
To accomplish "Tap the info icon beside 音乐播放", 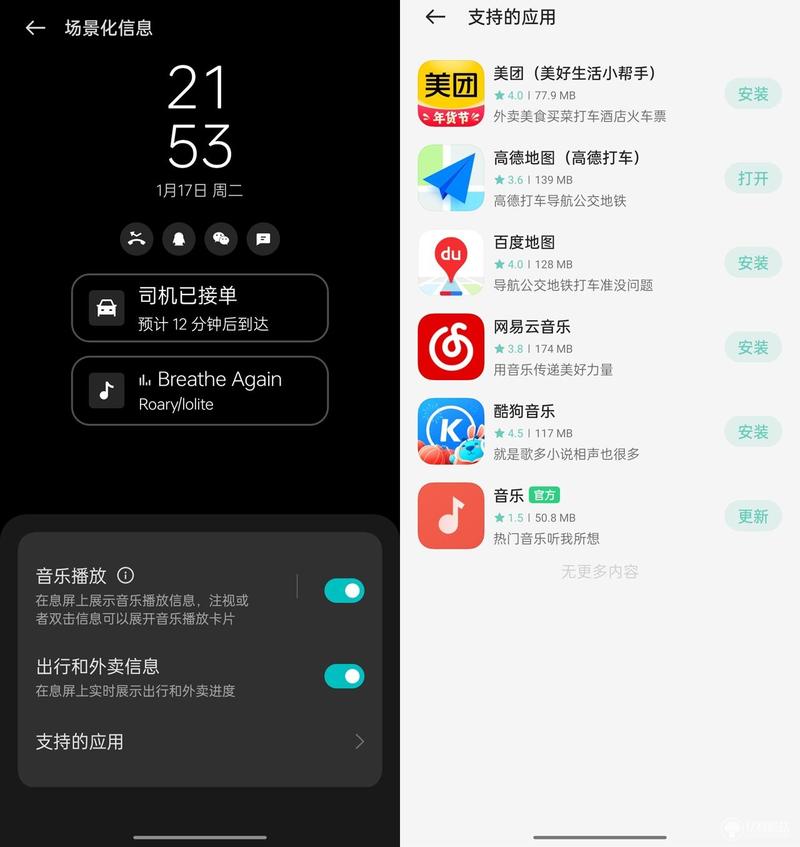I will (x=125, y=575).
